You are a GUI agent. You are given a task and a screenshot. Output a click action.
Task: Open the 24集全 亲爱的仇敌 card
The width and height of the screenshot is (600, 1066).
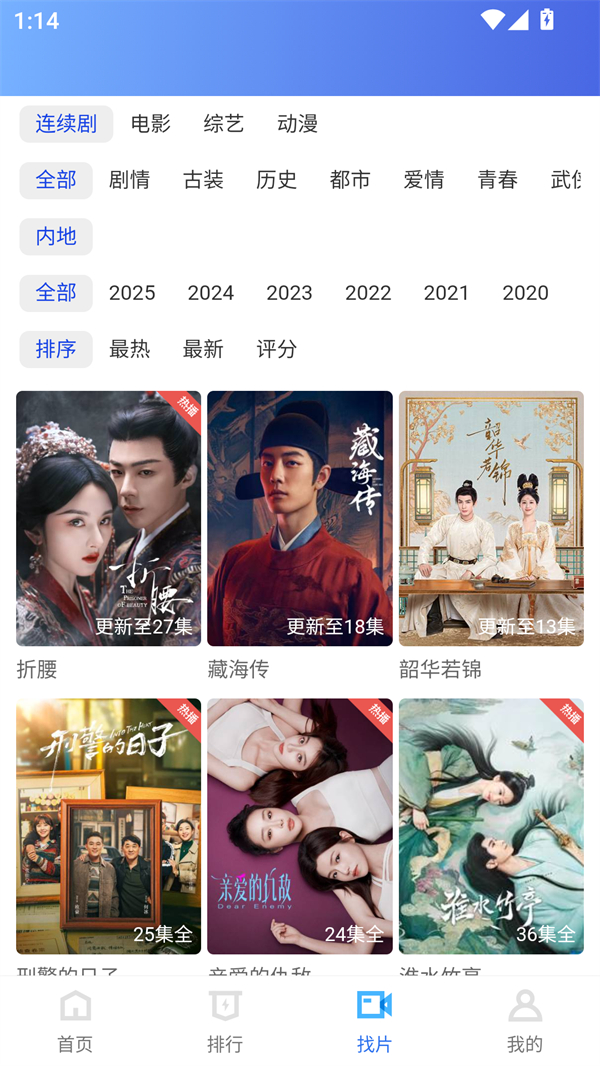[x=299, y=826]
